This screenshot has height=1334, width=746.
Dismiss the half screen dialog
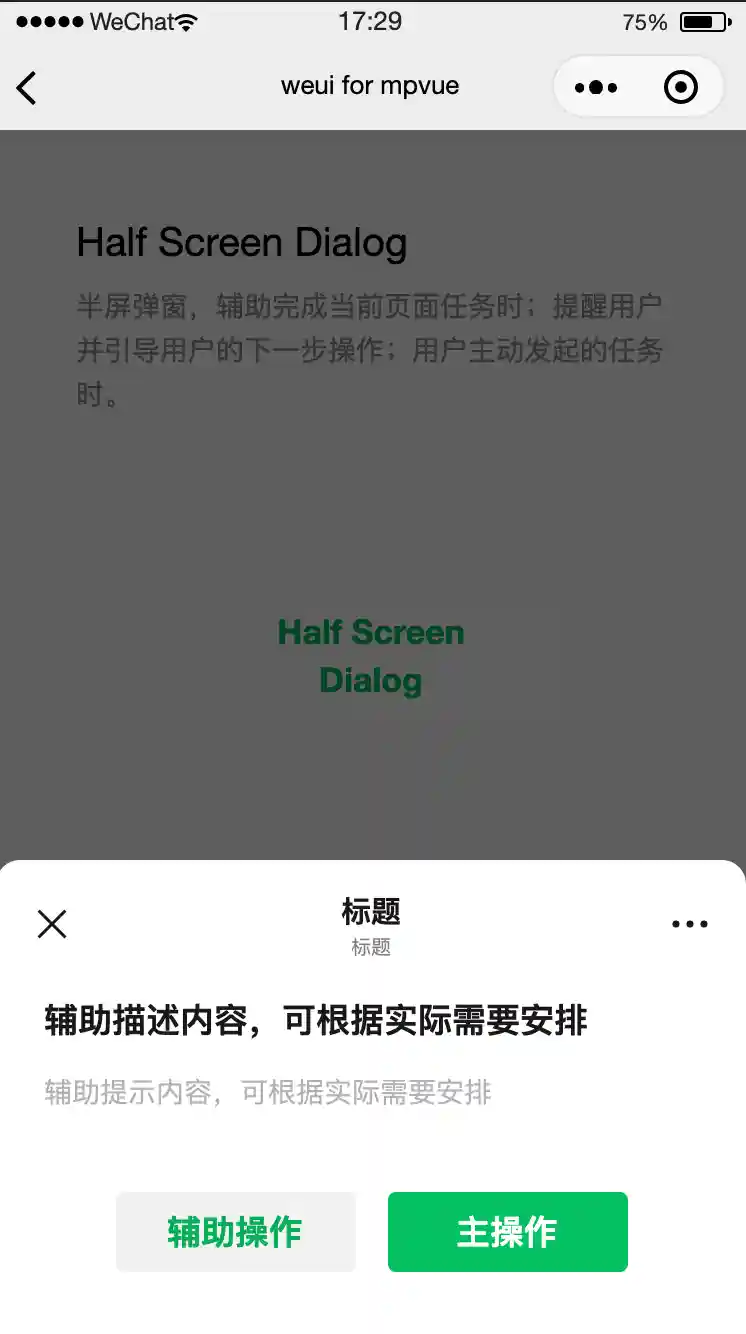(52, 924)
